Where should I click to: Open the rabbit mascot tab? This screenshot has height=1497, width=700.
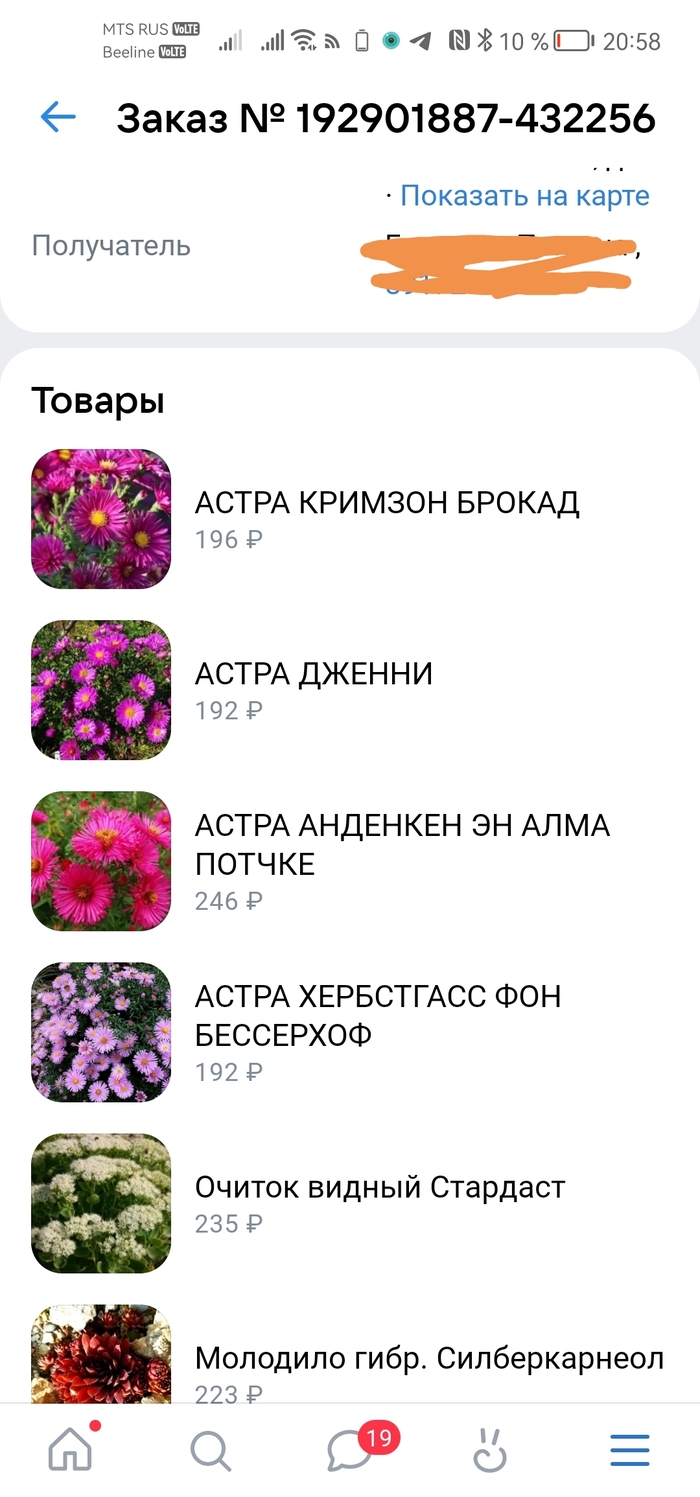click(x=490, y=1449)
